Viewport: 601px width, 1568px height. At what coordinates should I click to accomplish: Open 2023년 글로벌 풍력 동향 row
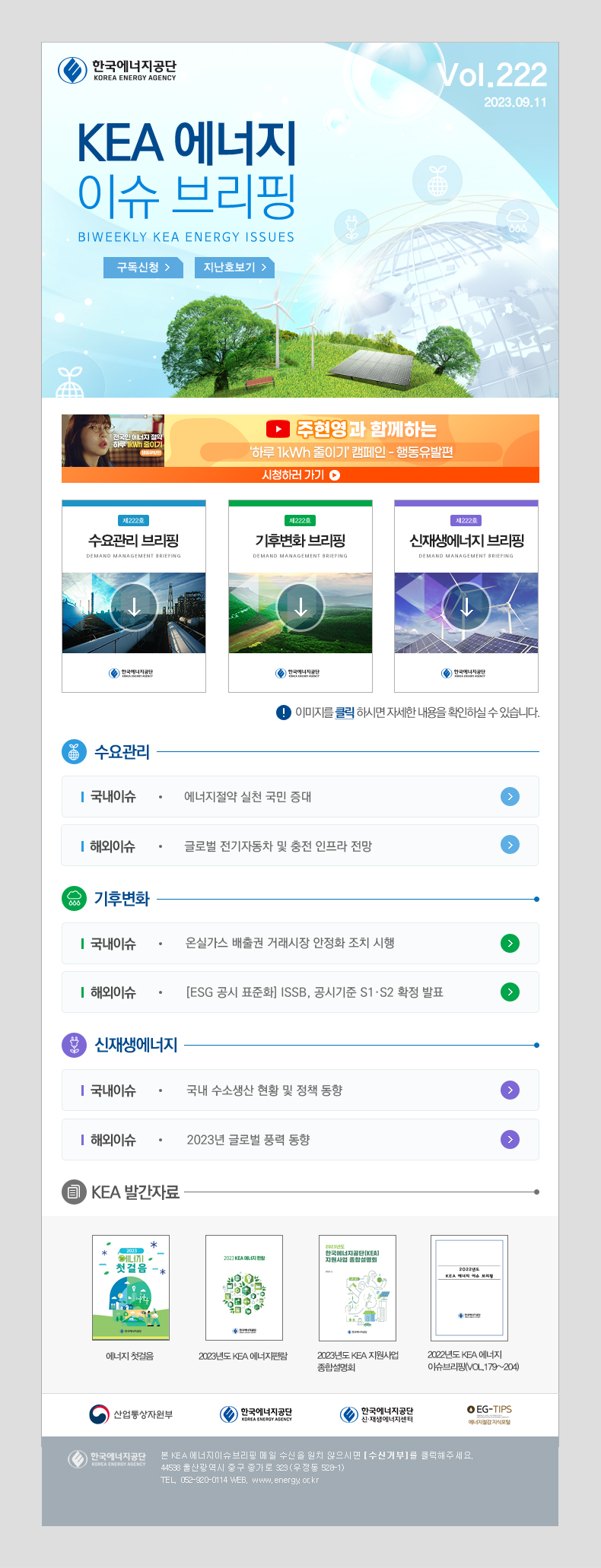[x=300, y=1140]
